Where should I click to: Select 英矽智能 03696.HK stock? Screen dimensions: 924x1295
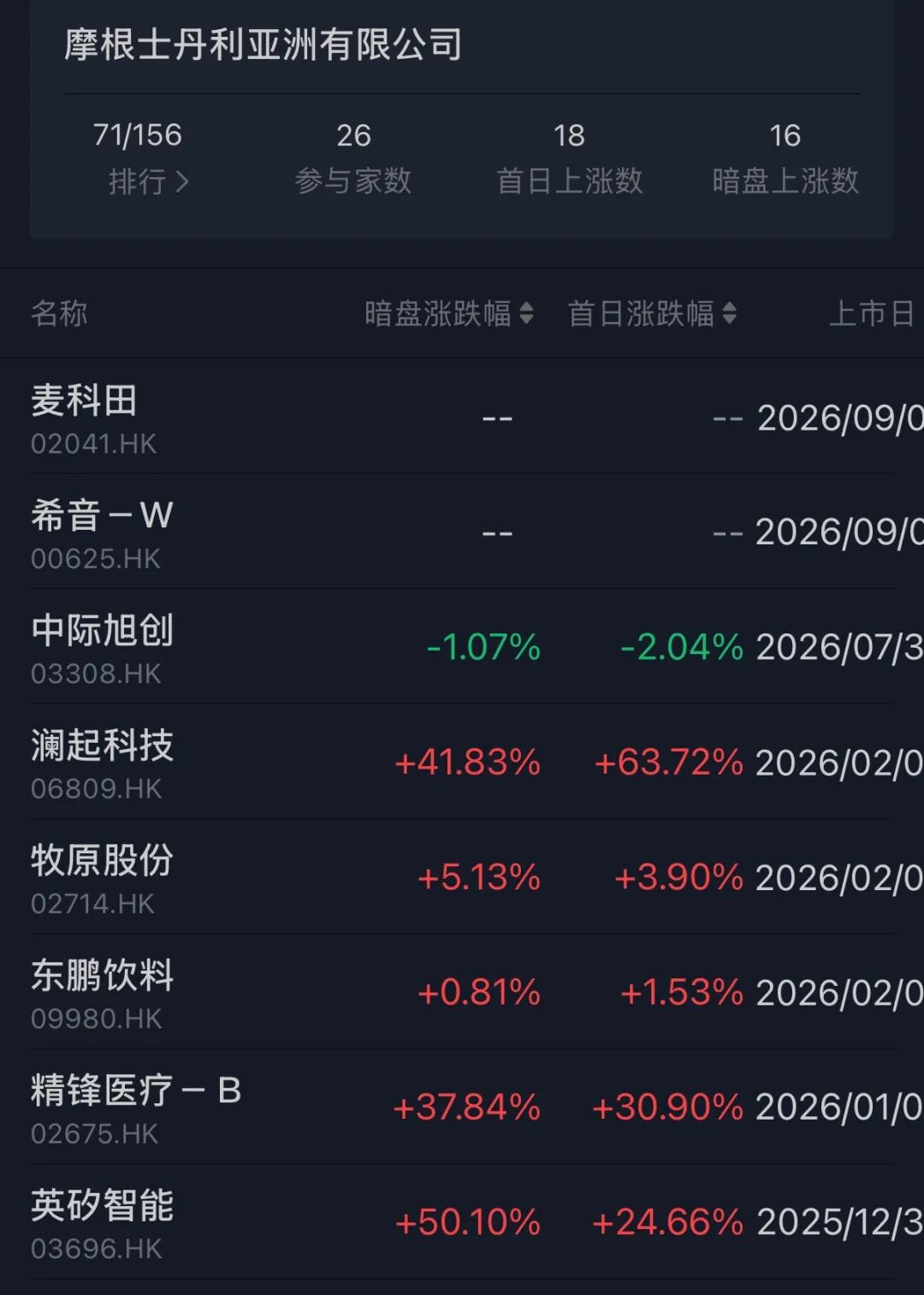click(462, 1222)
